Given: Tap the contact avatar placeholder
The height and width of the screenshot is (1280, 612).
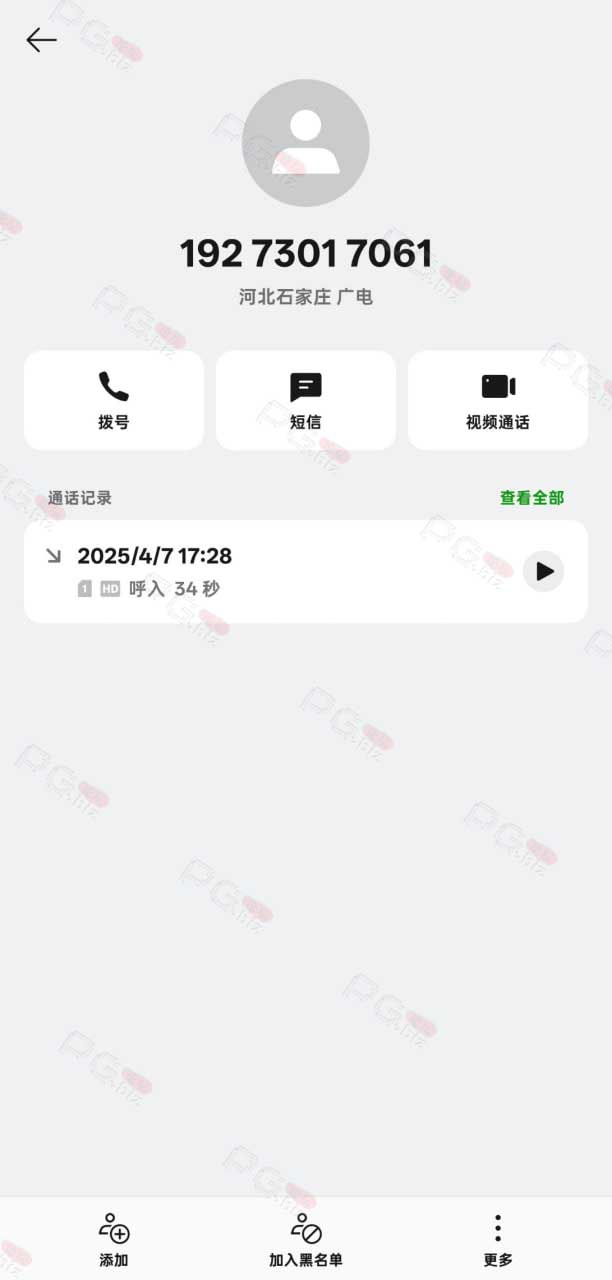Looking at the screenshot, I should [306, 143].
